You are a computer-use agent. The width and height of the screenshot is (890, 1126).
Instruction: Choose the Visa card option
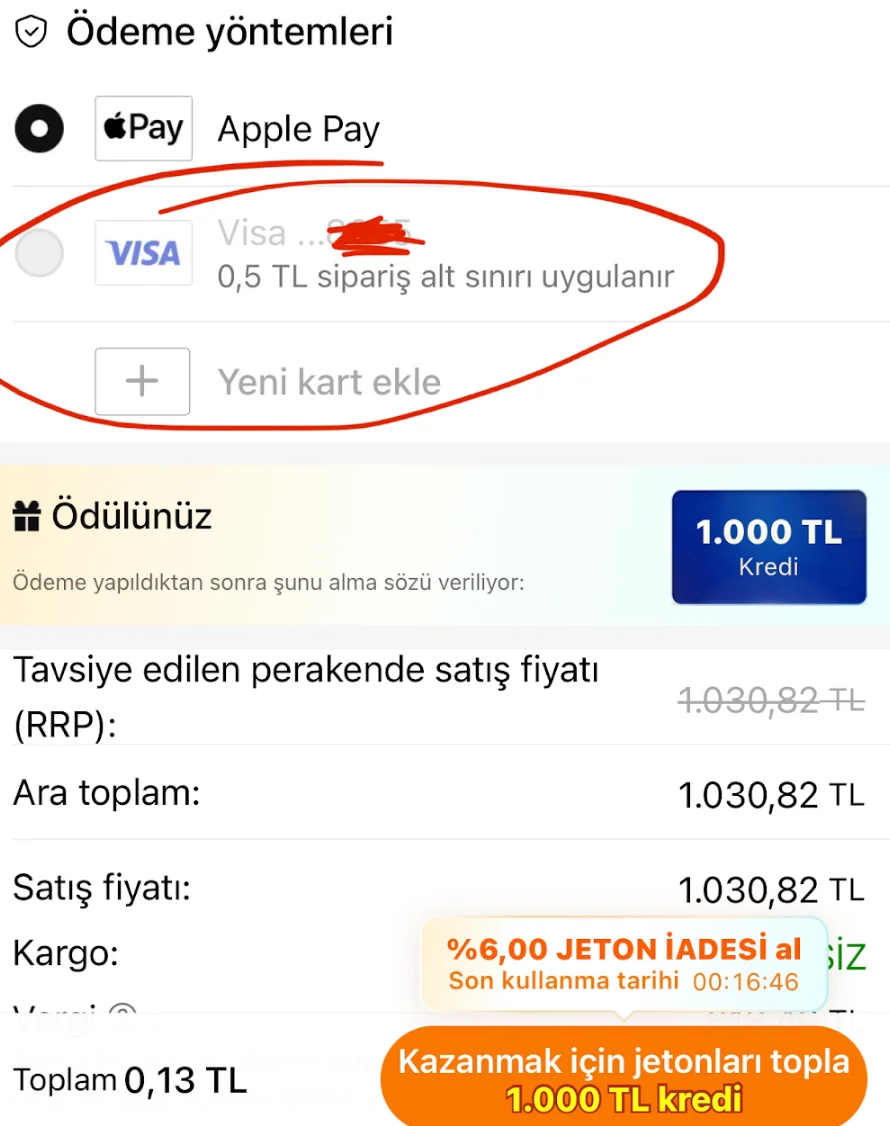(40, 253)
